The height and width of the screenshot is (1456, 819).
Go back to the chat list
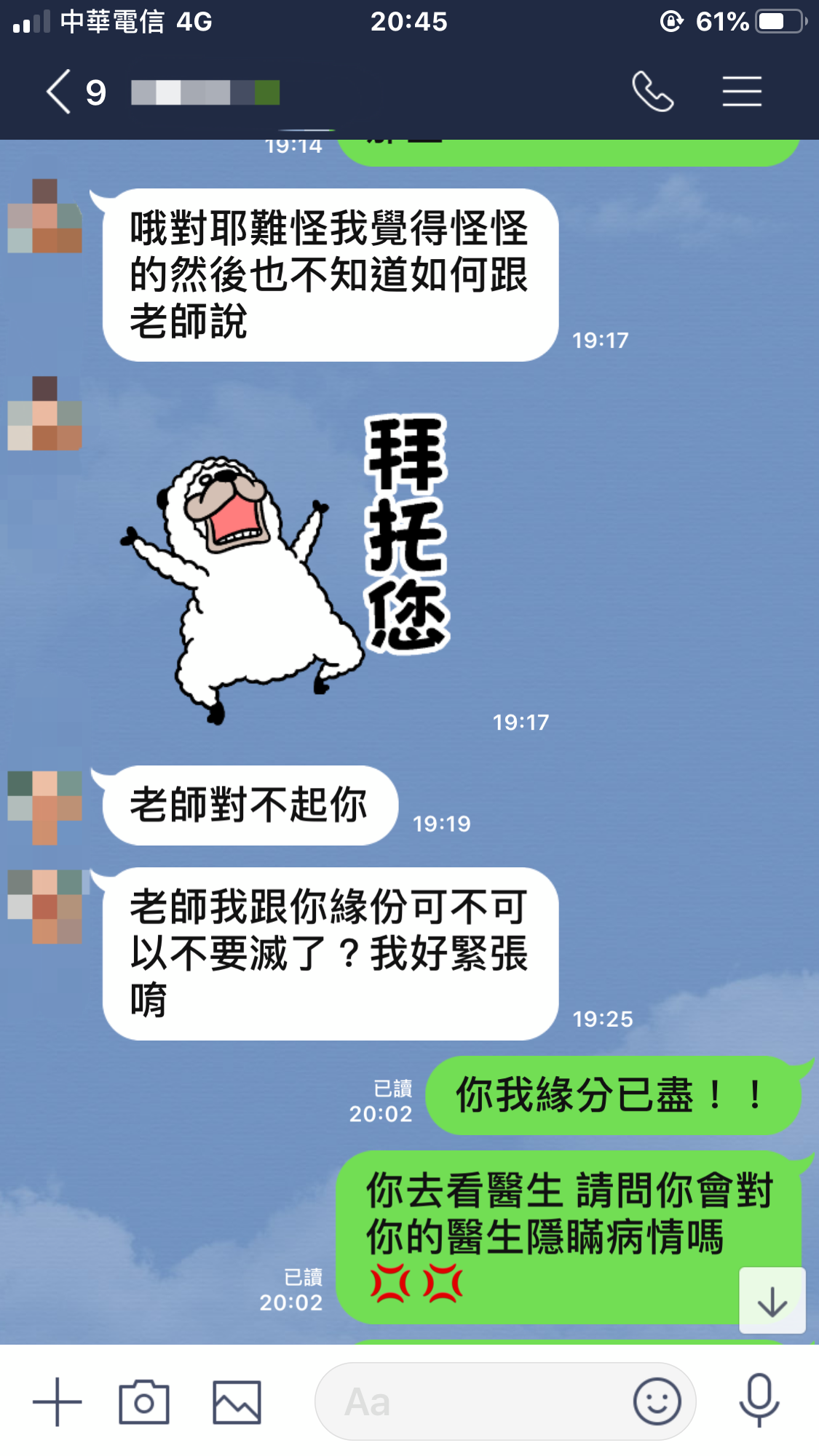(x=60, y=92)
